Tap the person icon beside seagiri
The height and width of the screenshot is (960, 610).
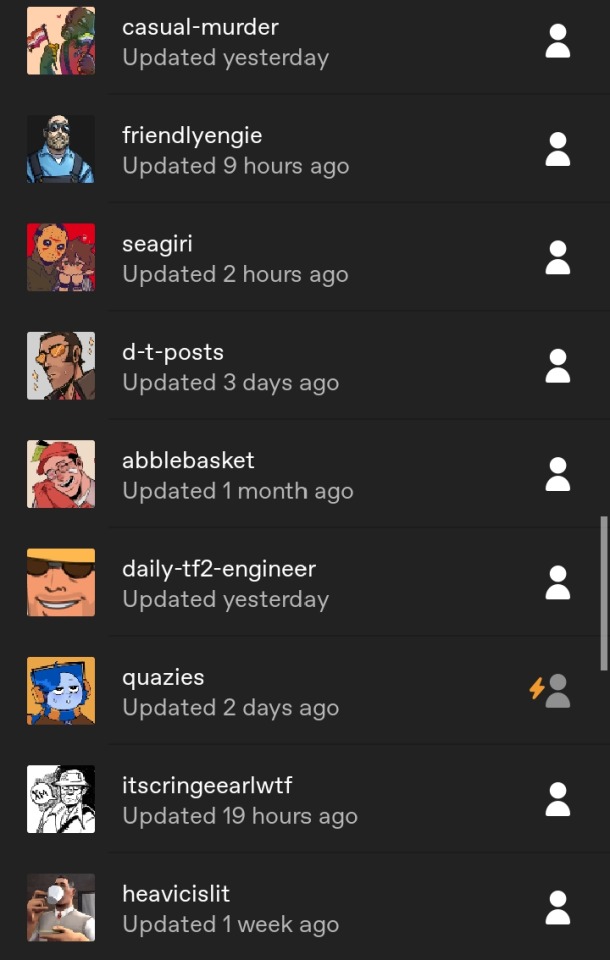(558, 257)
